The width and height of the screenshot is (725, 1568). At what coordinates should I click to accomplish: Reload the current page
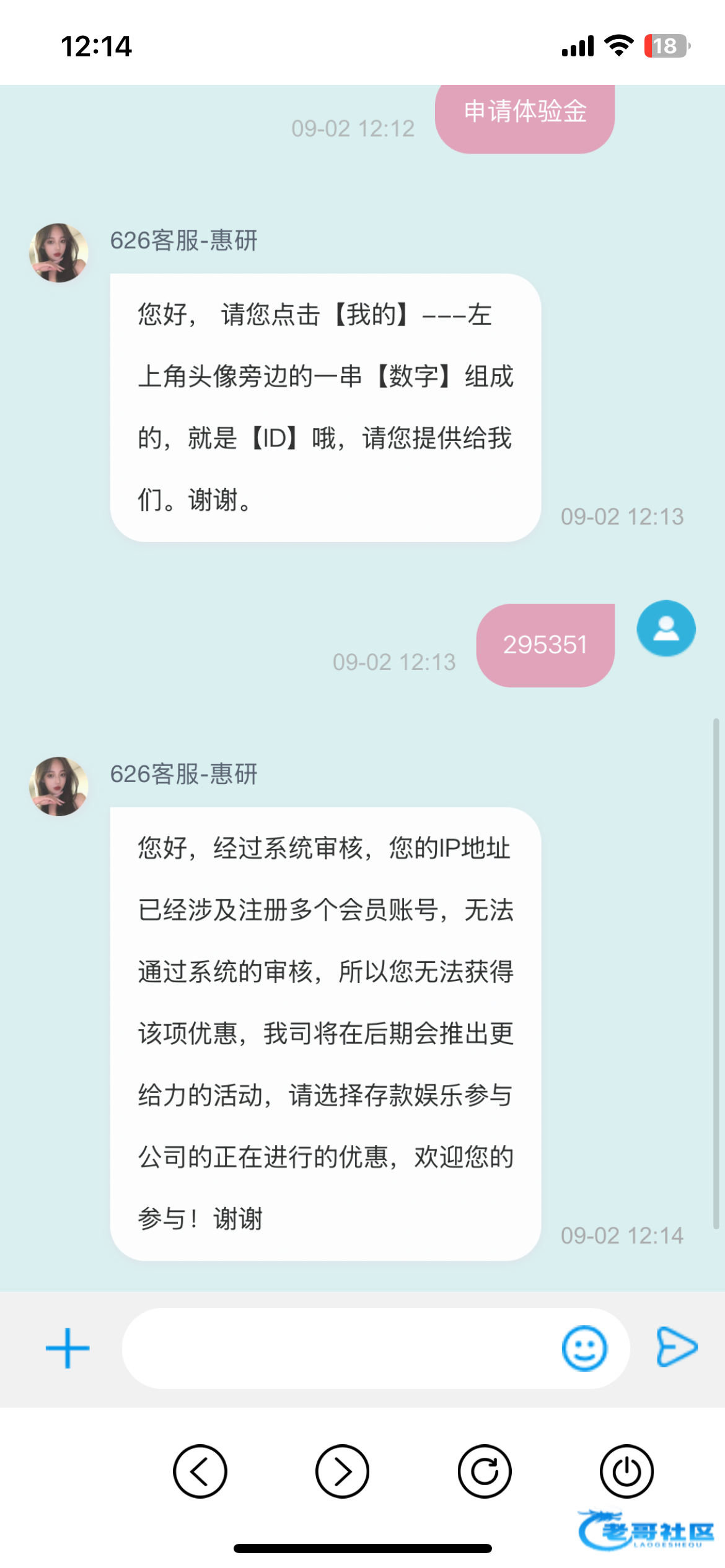(485, 1471)
